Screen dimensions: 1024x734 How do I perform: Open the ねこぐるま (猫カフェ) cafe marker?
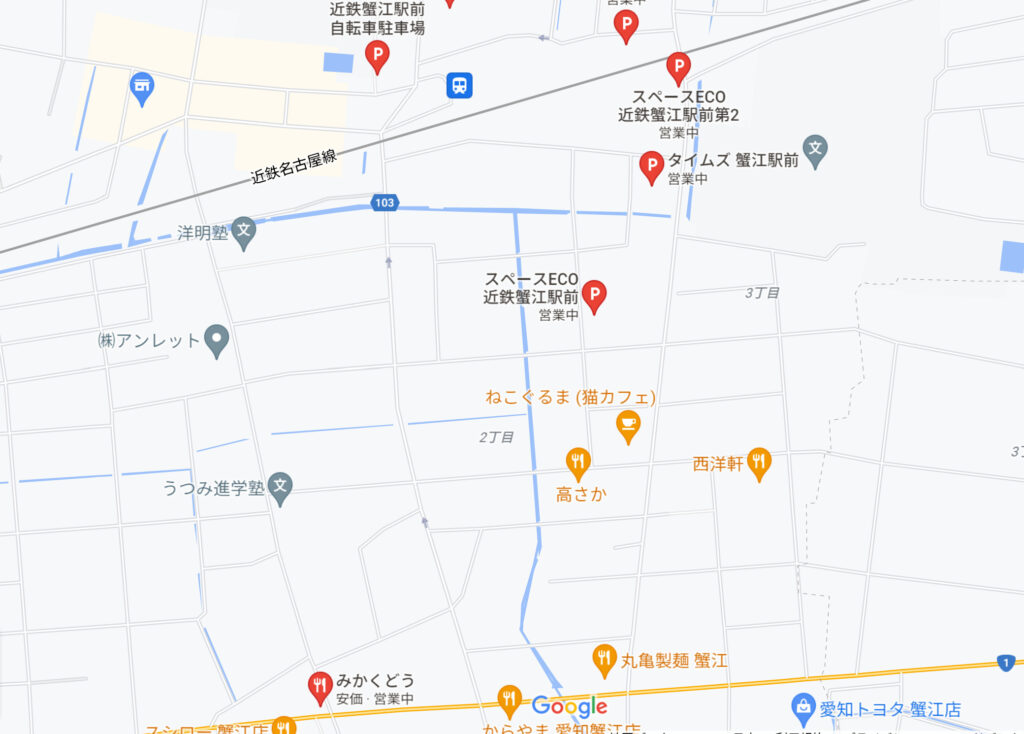point(628,425)
